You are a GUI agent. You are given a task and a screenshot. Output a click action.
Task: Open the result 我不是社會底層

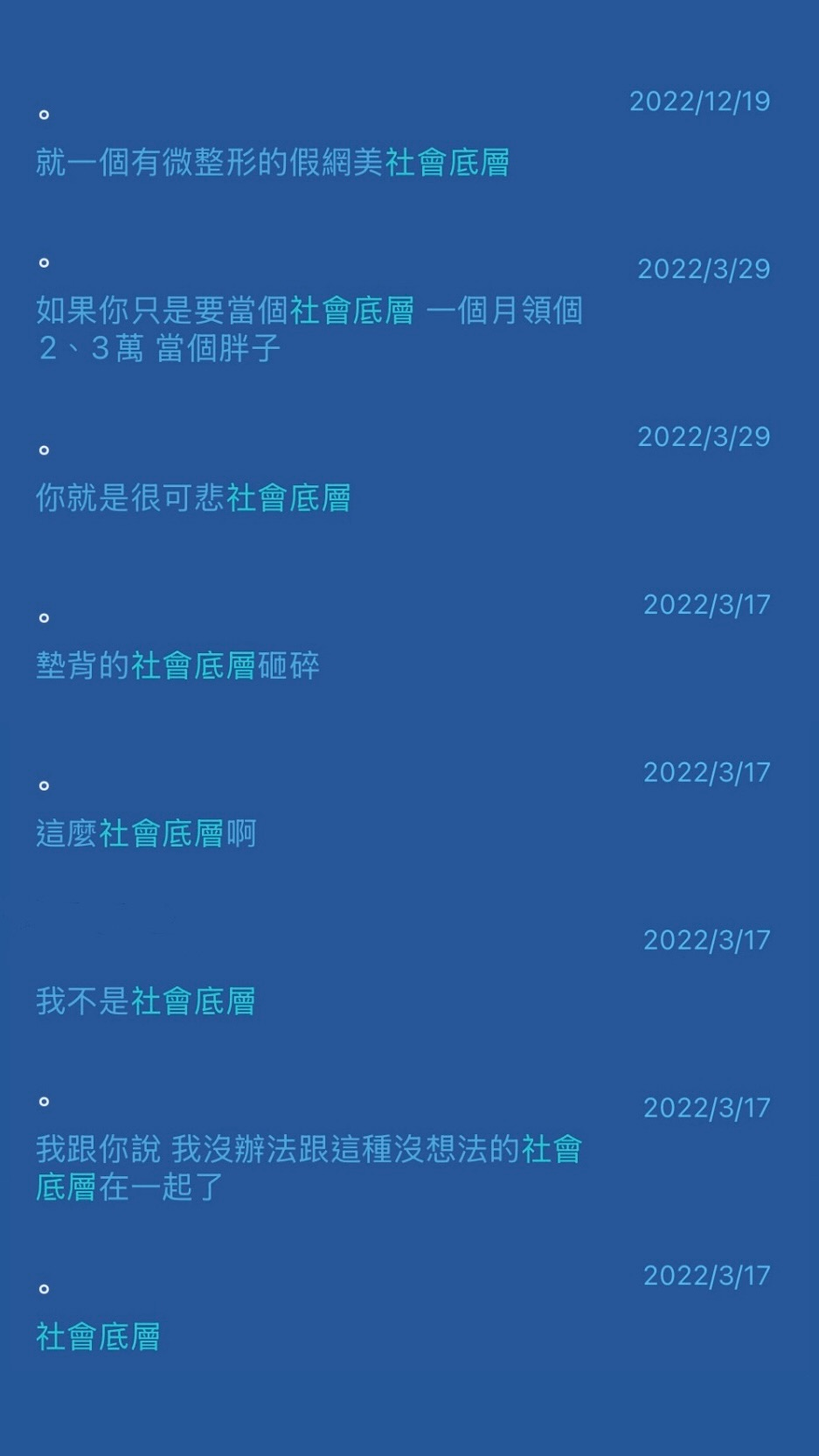(x=146, y=1001)
